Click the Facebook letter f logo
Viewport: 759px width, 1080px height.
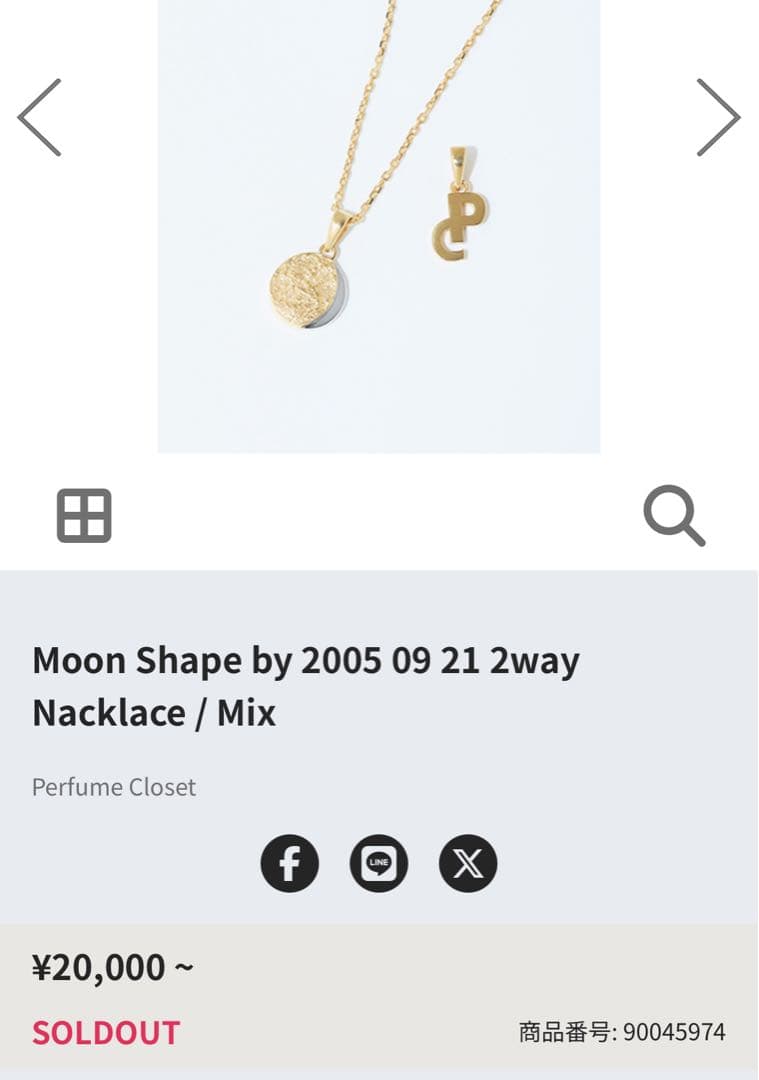click(289, 863)
